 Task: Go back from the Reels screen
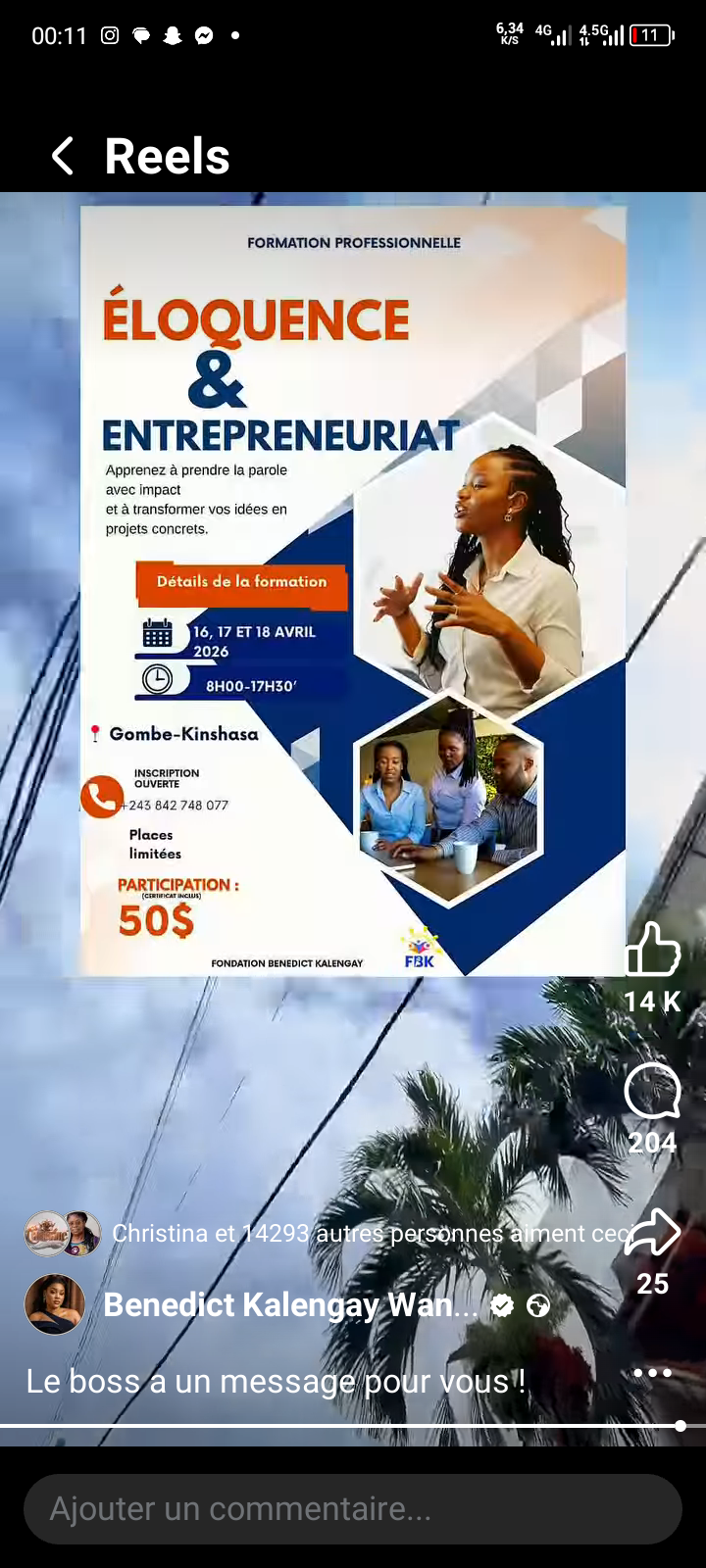click(63, 156)
